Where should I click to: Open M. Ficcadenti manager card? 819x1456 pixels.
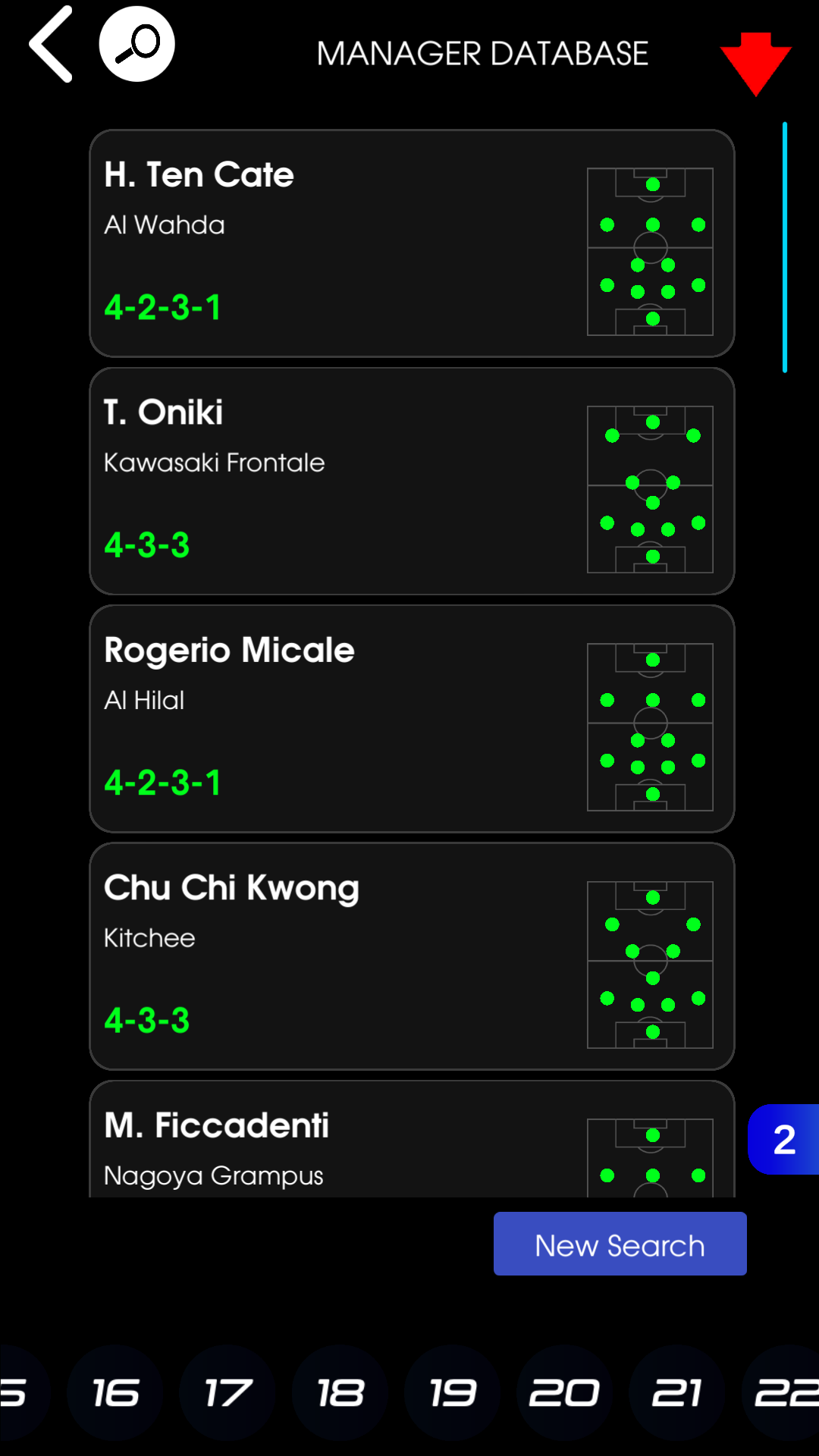pos(412,1141)
